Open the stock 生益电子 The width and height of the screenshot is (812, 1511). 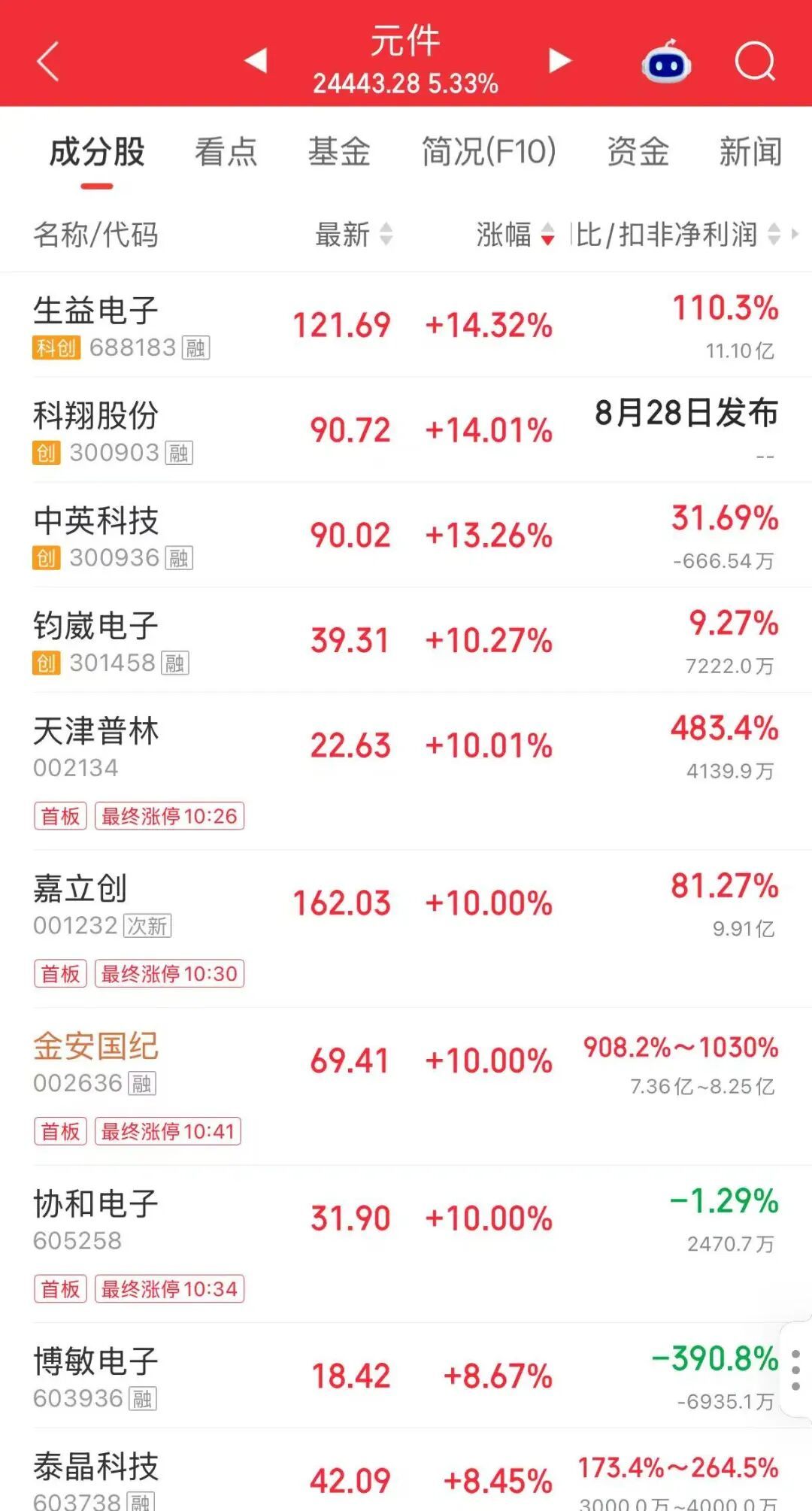pos(406,325)
